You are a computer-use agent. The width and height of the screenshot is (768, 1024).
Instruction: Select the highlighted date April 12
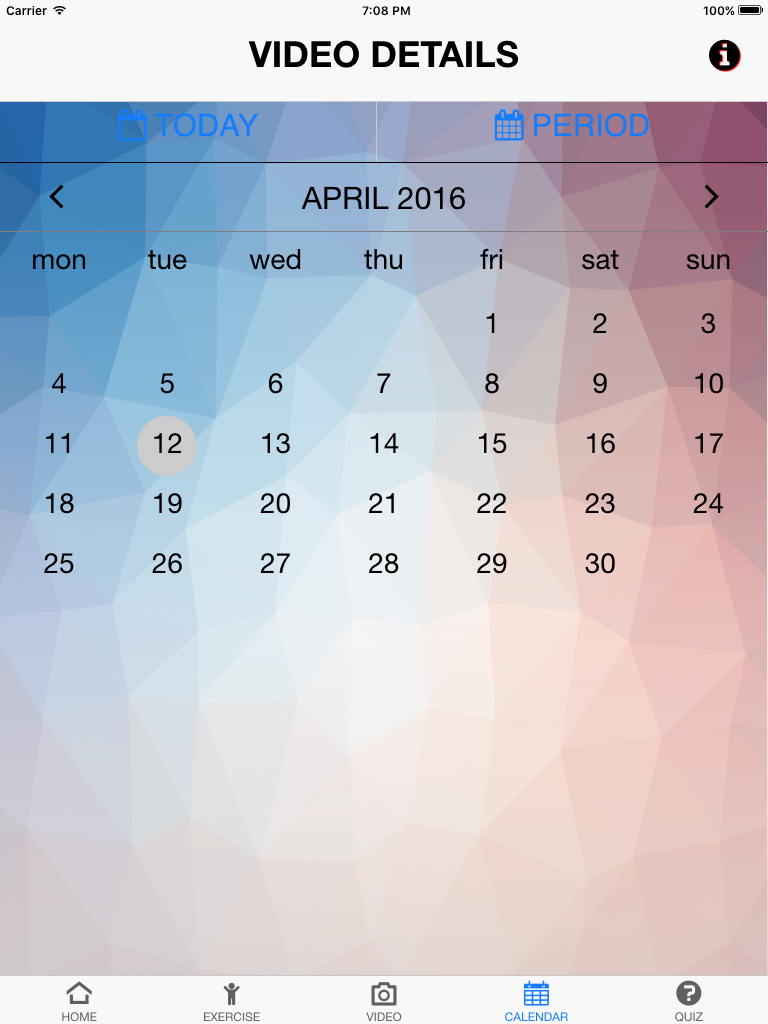167,444
